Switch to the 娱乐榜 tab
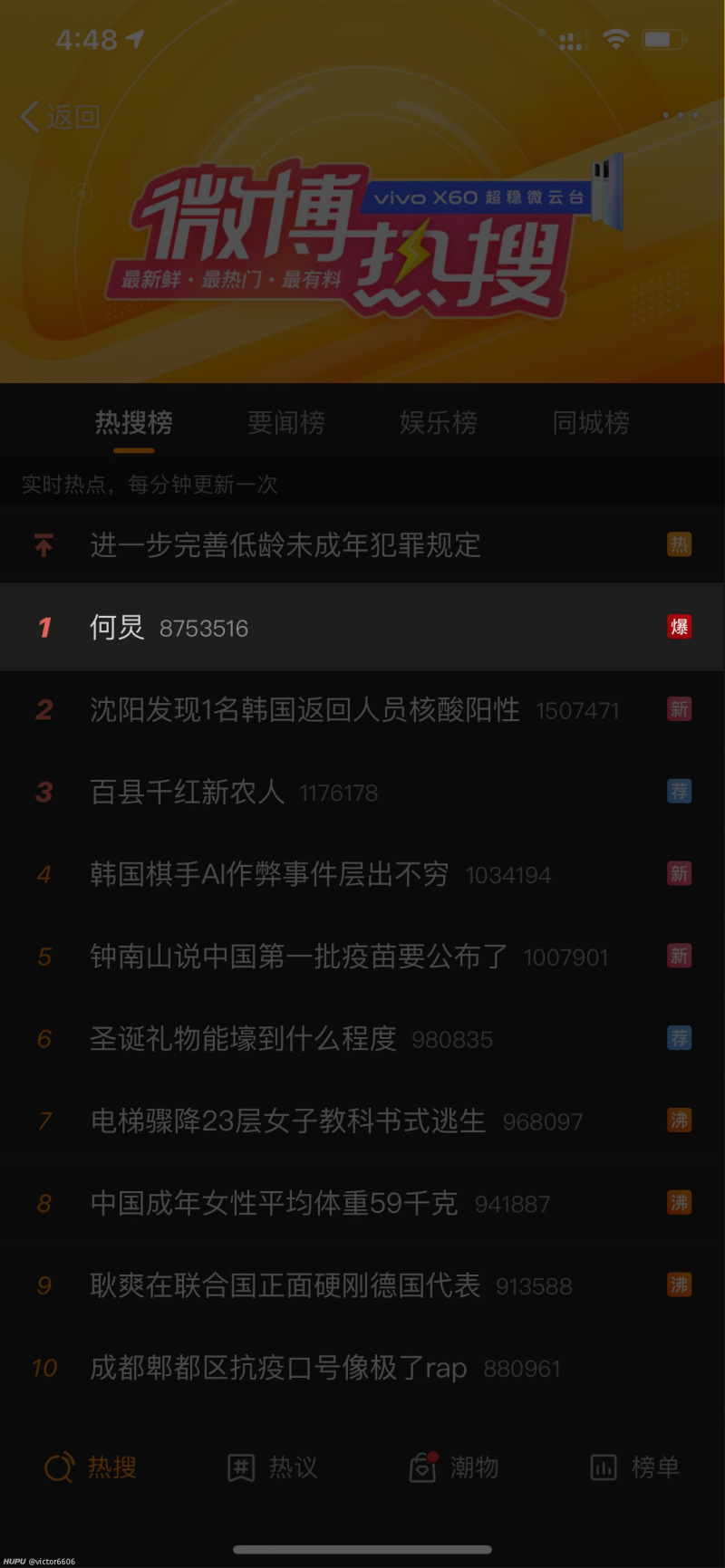725x1568 pixels. [x=440, y=422]
